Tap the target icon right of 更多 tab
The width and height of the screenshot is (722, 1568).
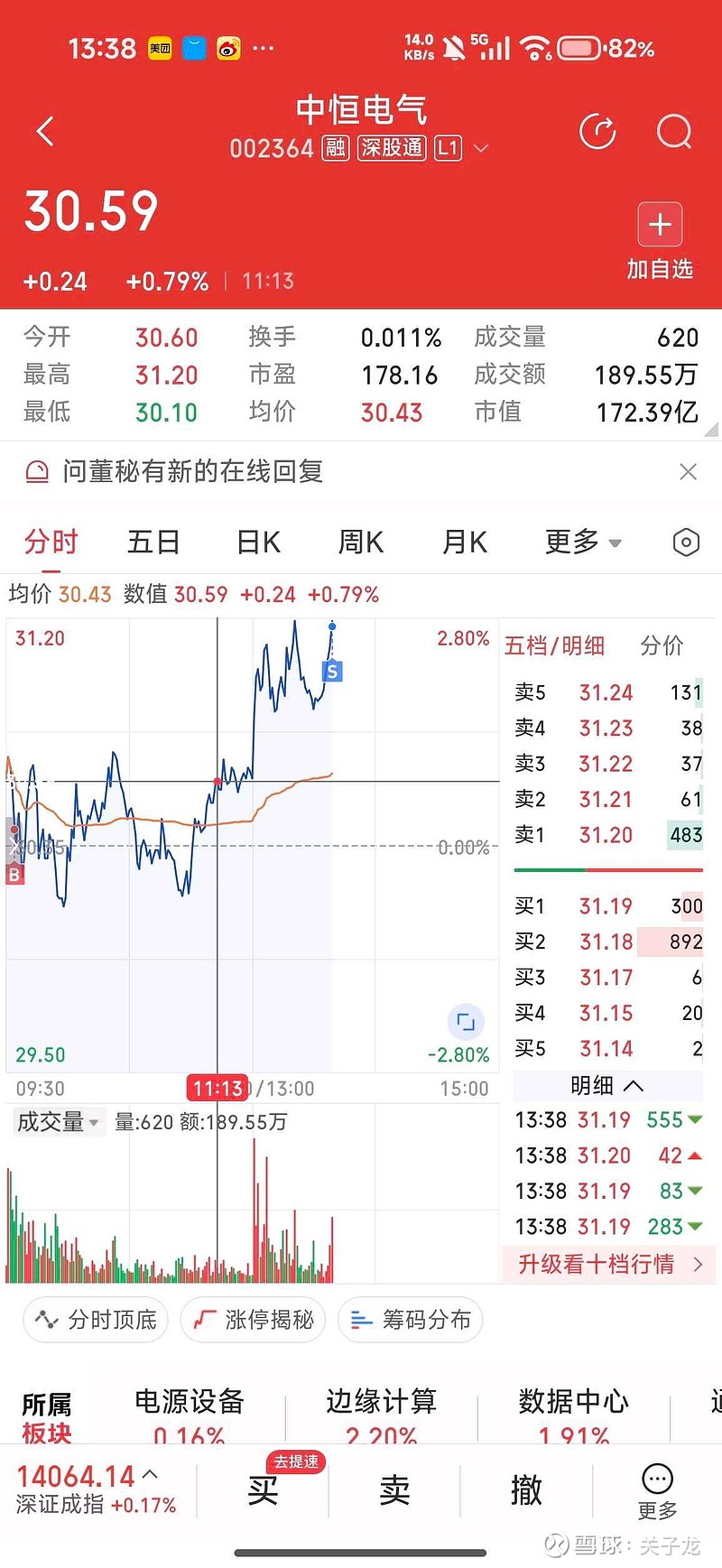[x=685, y=542]
